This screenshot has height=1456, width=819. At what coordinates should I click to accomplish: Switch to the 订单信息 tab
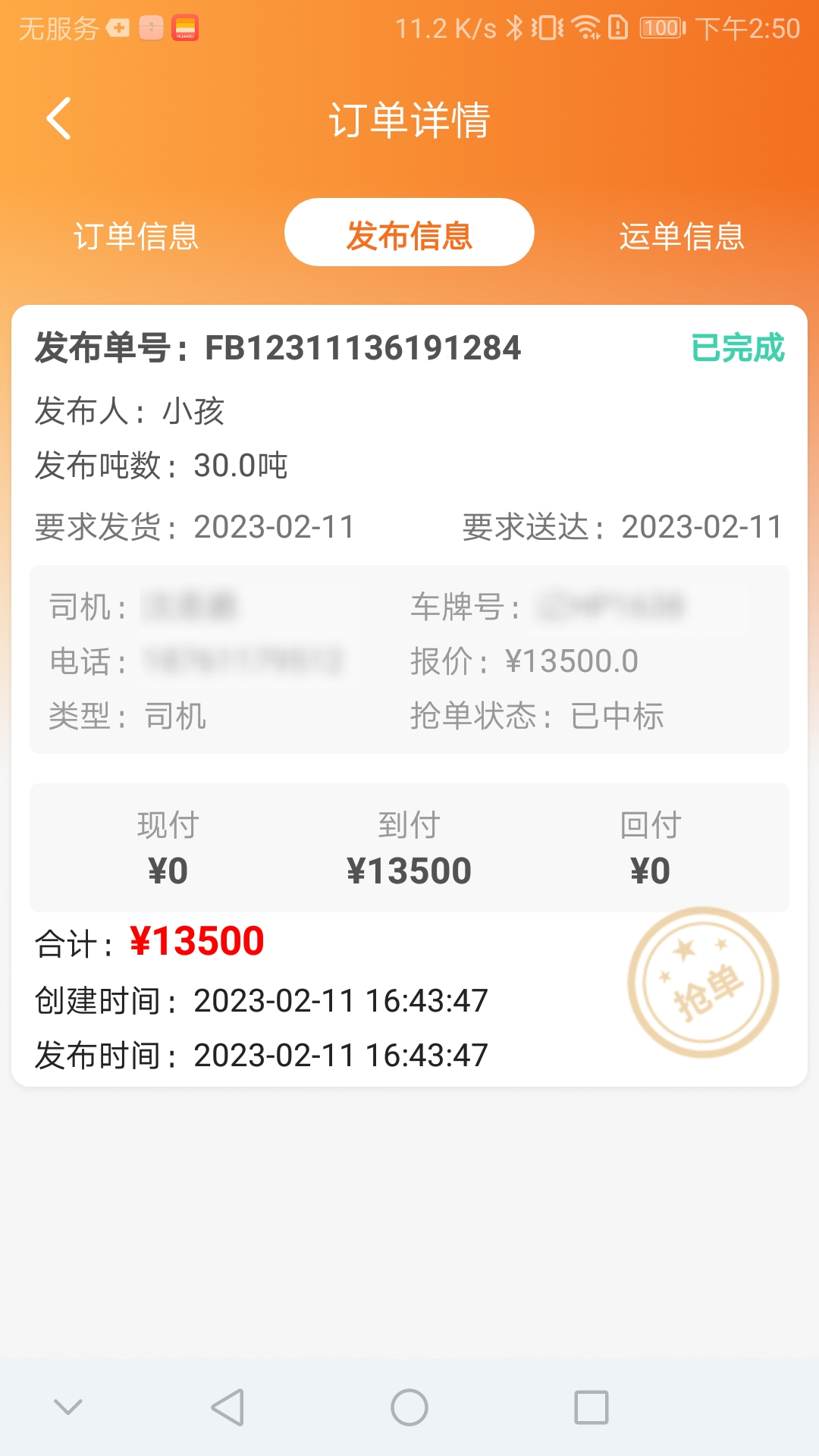coord(136,236)
